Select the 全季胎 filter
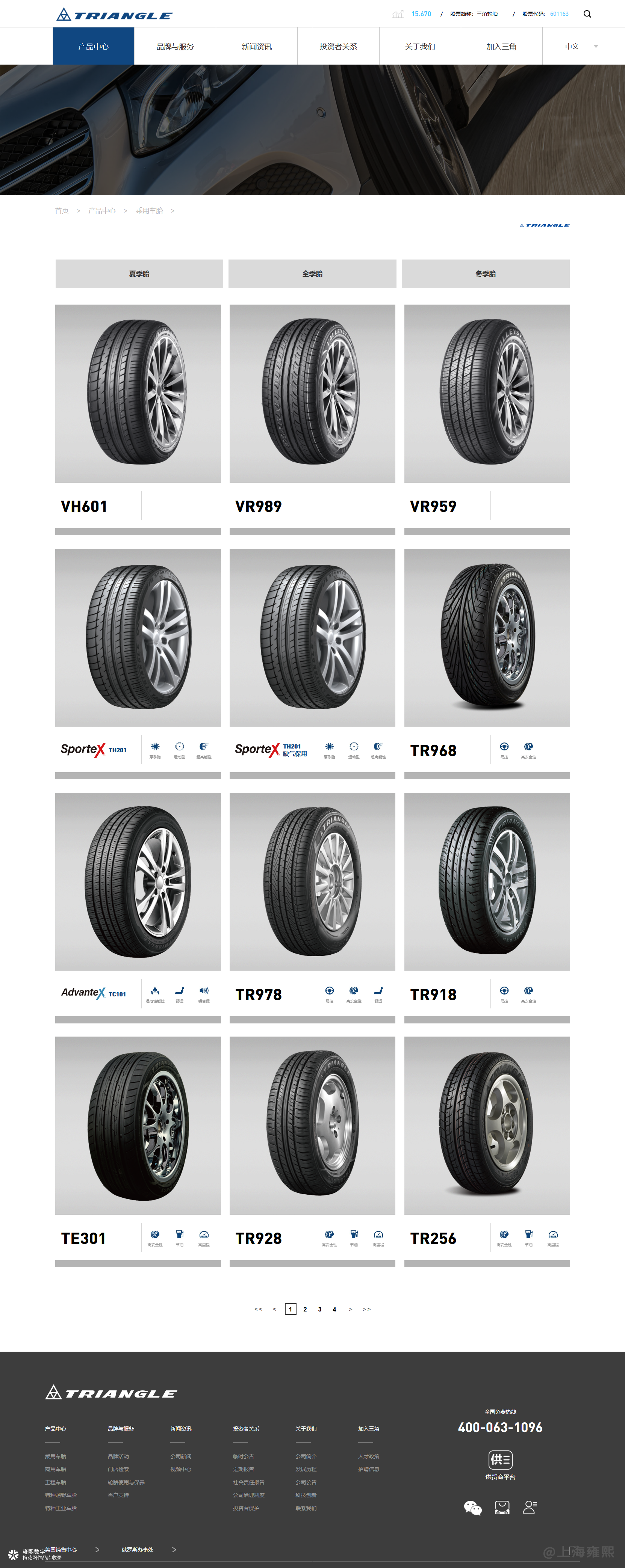The height and width of the screenshot is (1568, 625). tap(312, 274)
